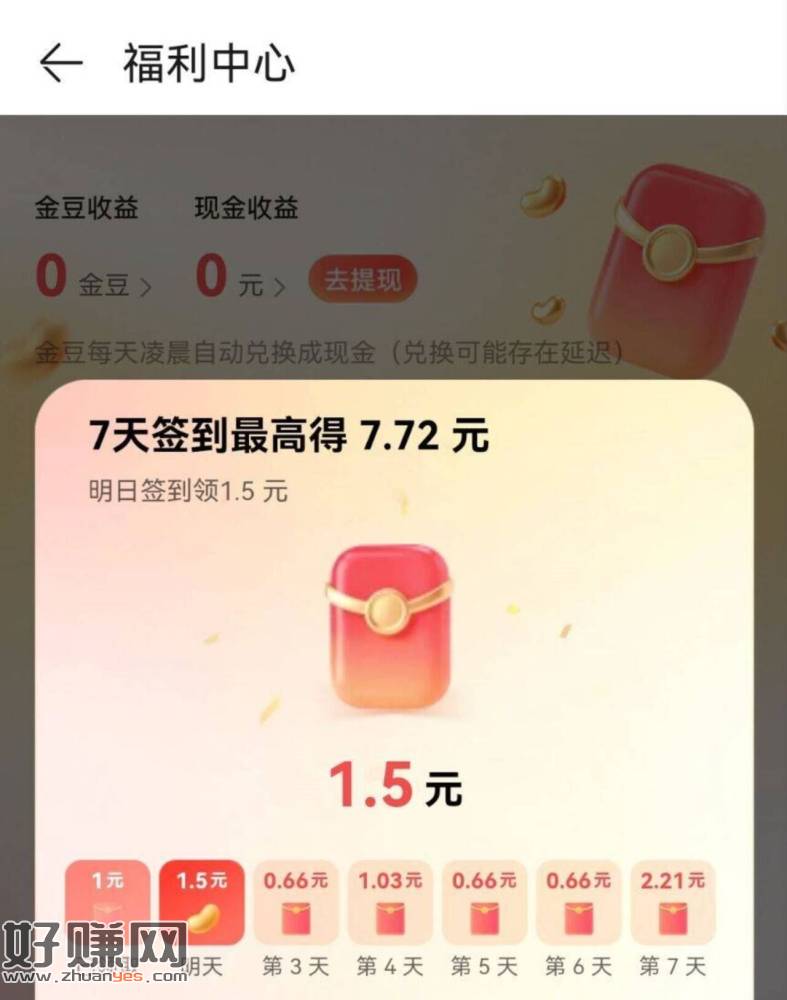The width and height of the screenshot is (787, 1000).
Task: Select the 第6天 0.66元 reward tile
Action: (x=578, y=902)
